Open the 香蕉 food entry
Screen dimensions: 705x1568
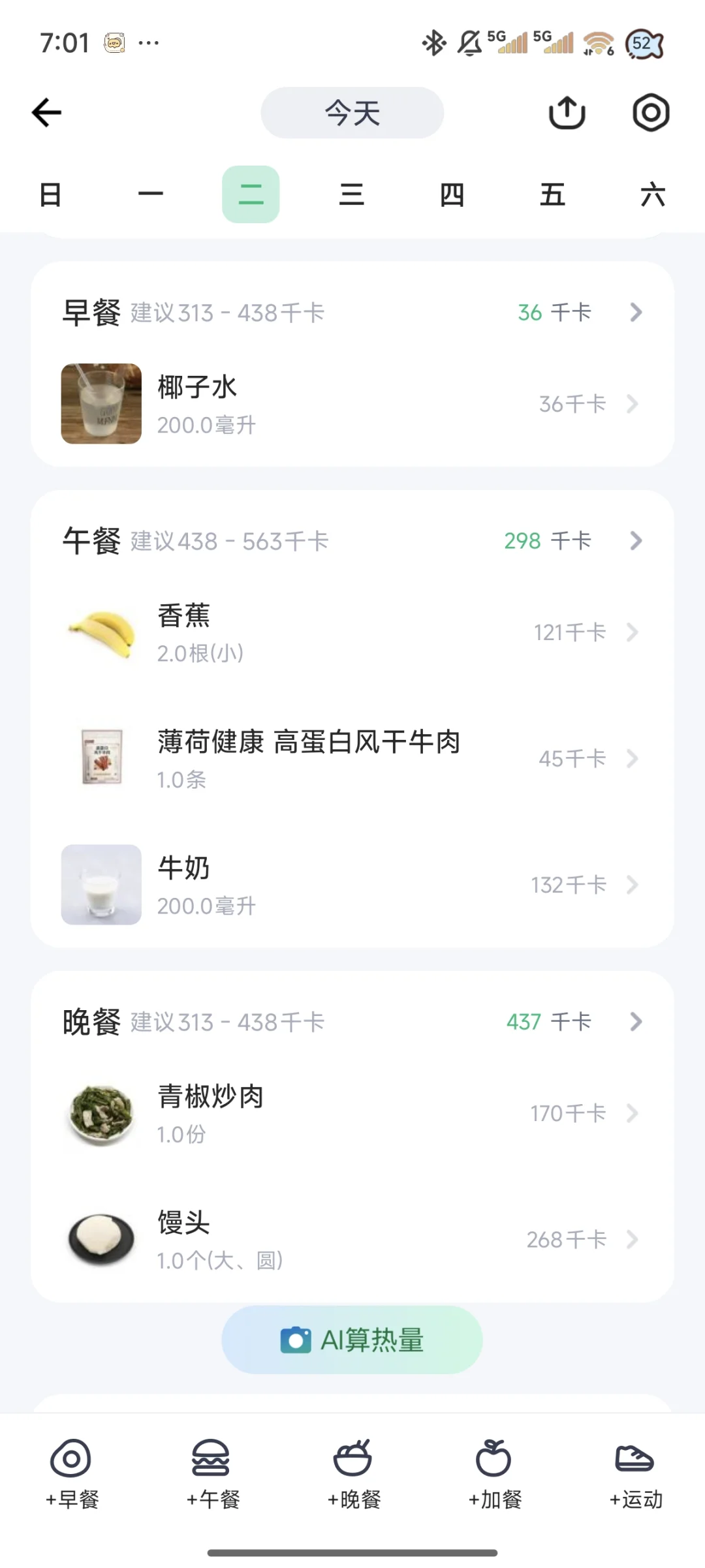(x=352, y=633)
